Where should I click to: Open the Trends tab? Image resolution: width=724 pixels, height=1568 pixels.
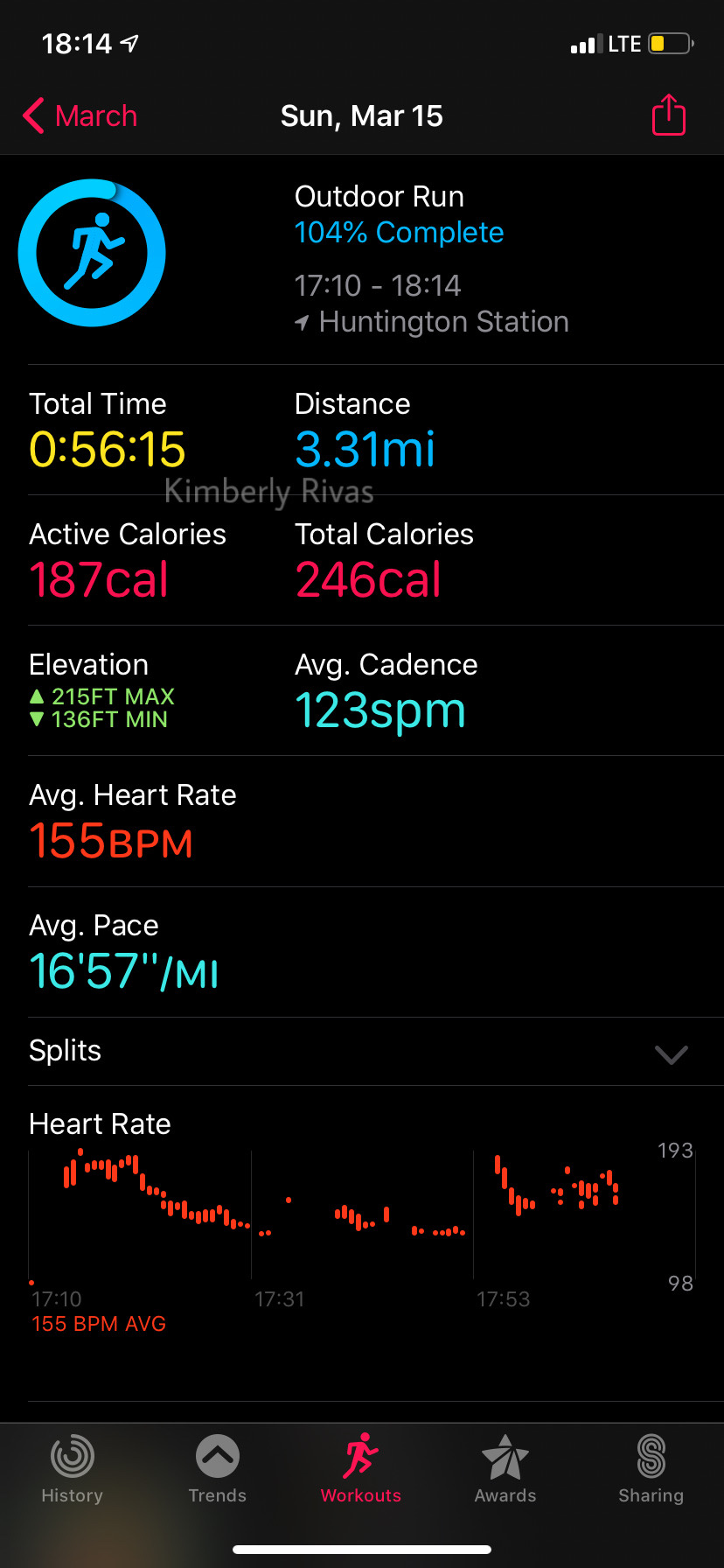pyautogui.click(x=218, y=1470)
